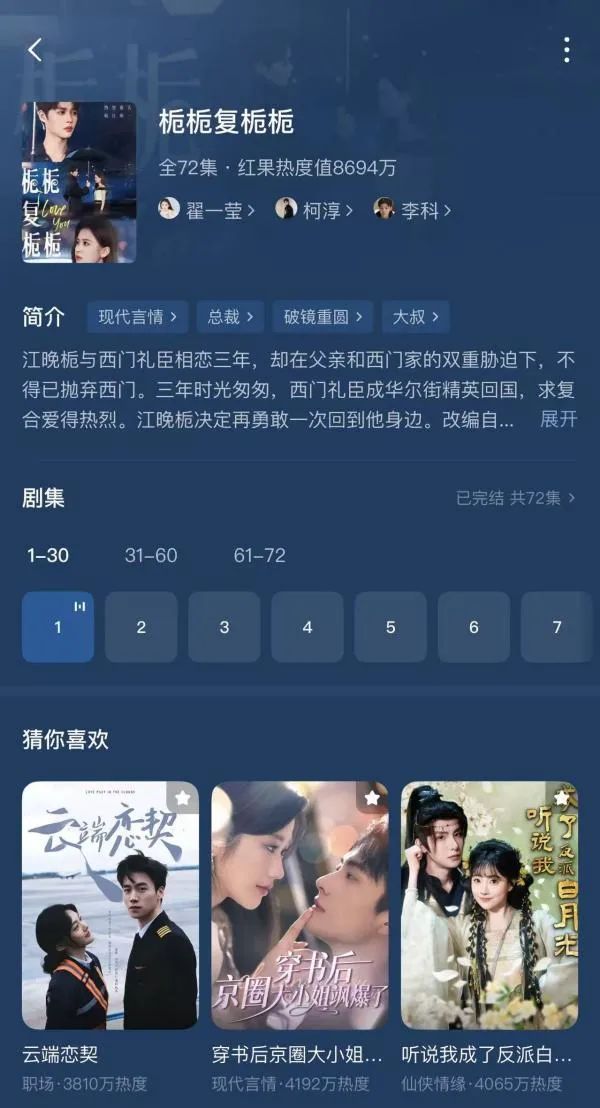Open the recommended drama 穿书后京圈大小姐
The width and height of the screenshot is (600, 1108).
click(x=300, y=906)
